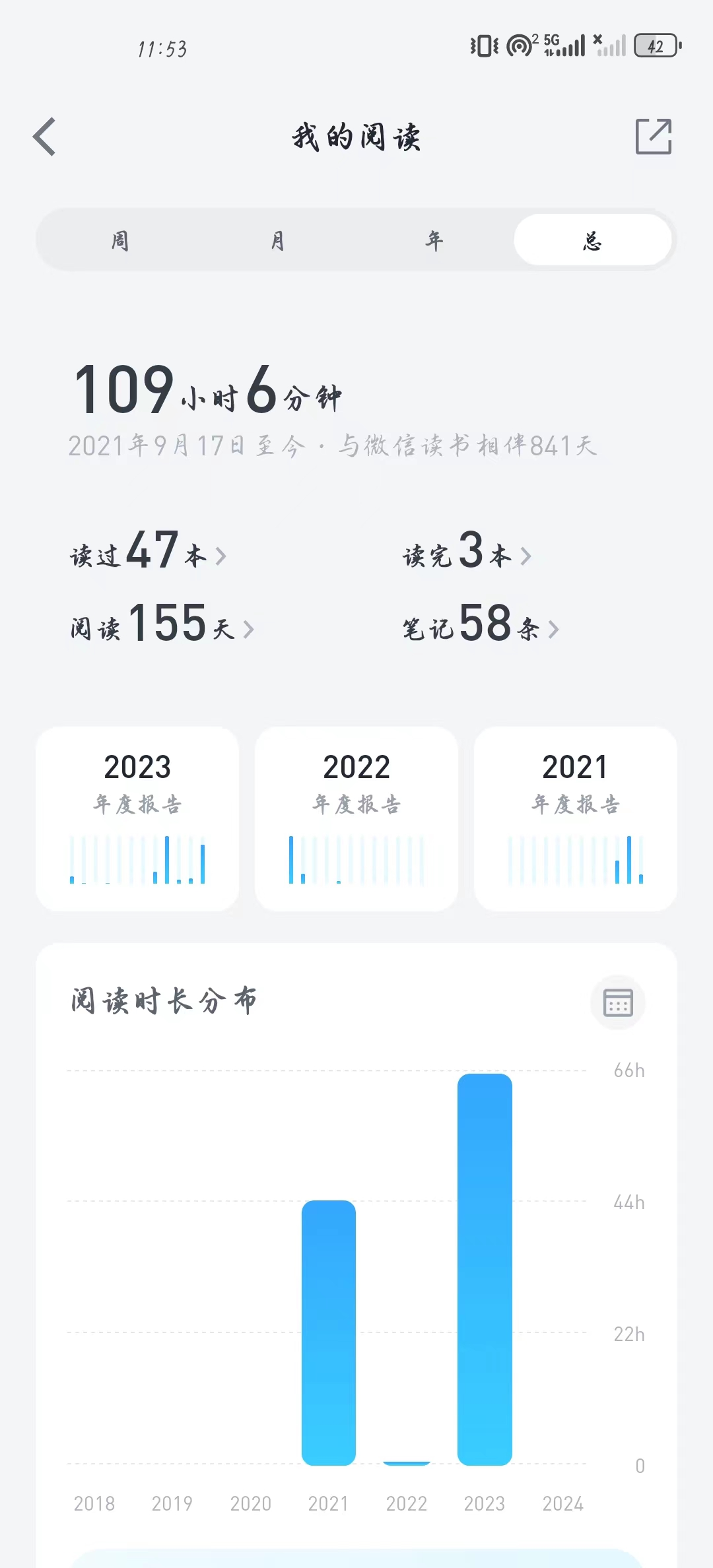Open 读过47本 book list
The height and width of the screenshot is (1568, 713).
click(x=148, y=552)
